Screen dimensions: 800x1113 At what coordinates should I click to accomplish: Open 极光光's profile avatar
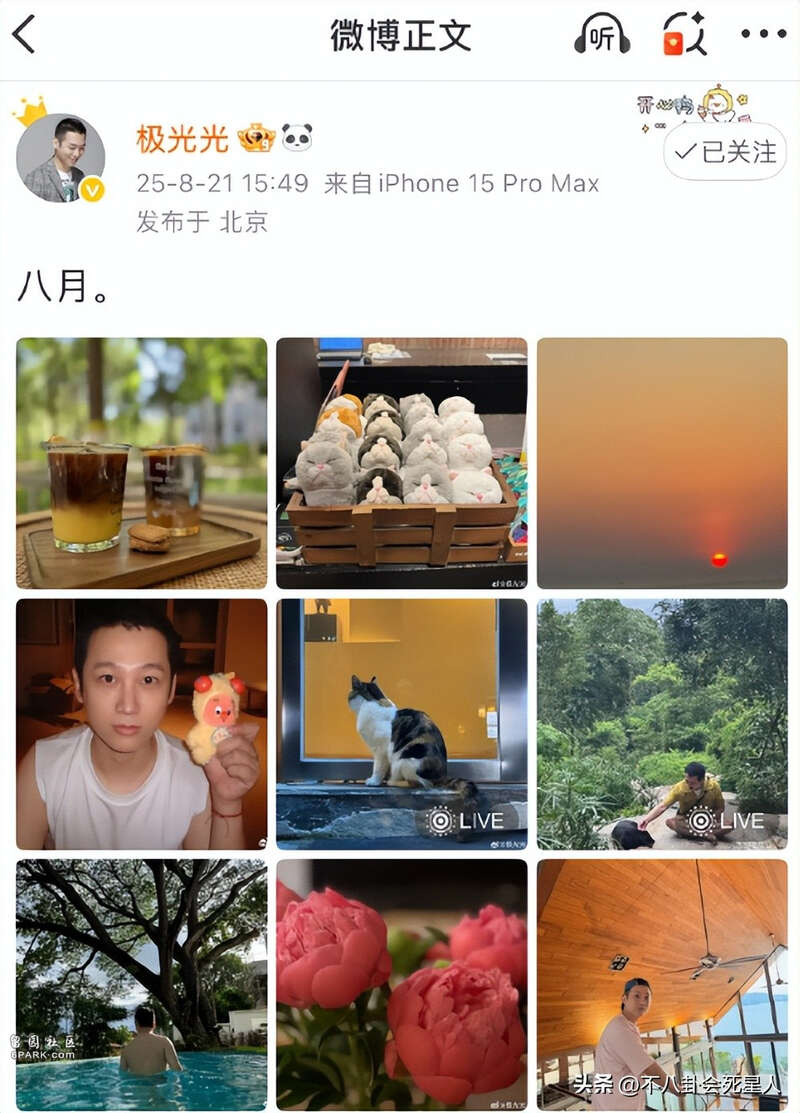coord(60,158)
